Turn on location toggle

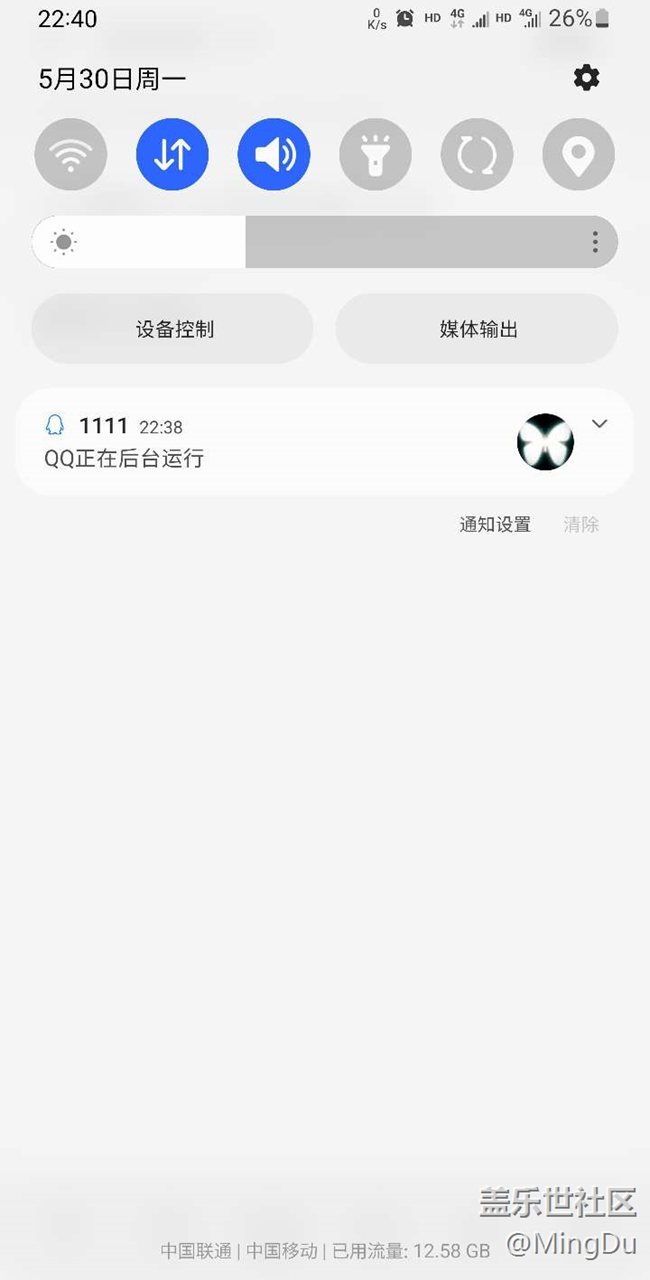pos(578,155)
